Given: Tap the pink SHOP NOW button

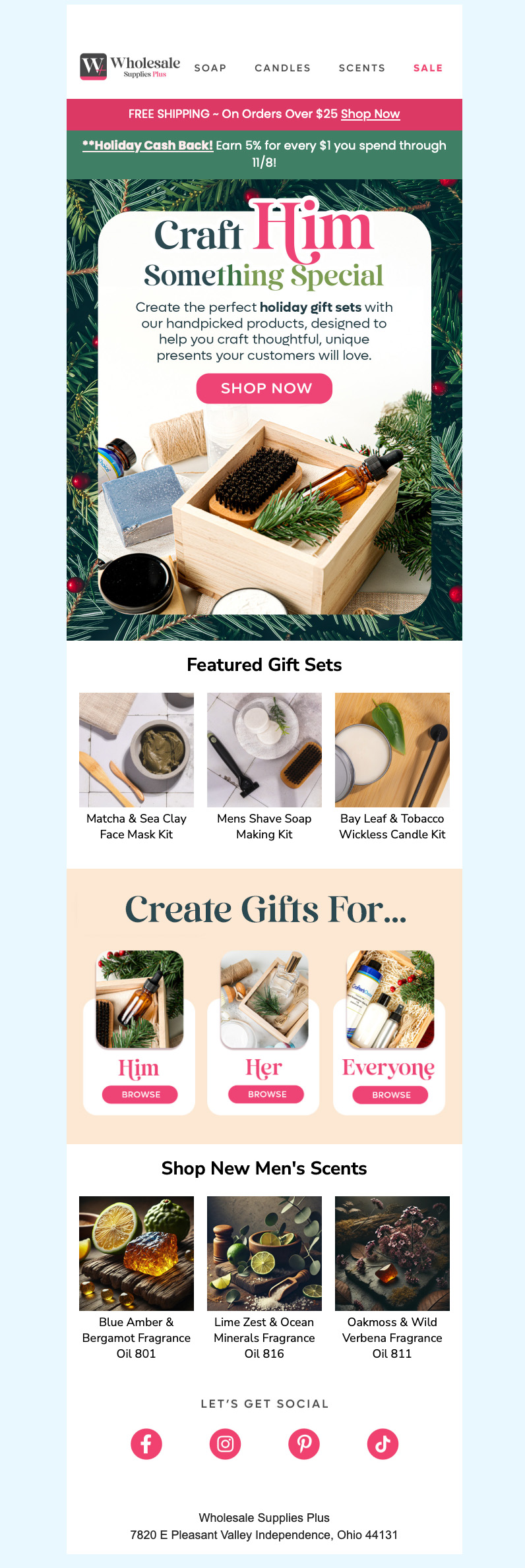Looking at the screenshot, I should [264, 388].
